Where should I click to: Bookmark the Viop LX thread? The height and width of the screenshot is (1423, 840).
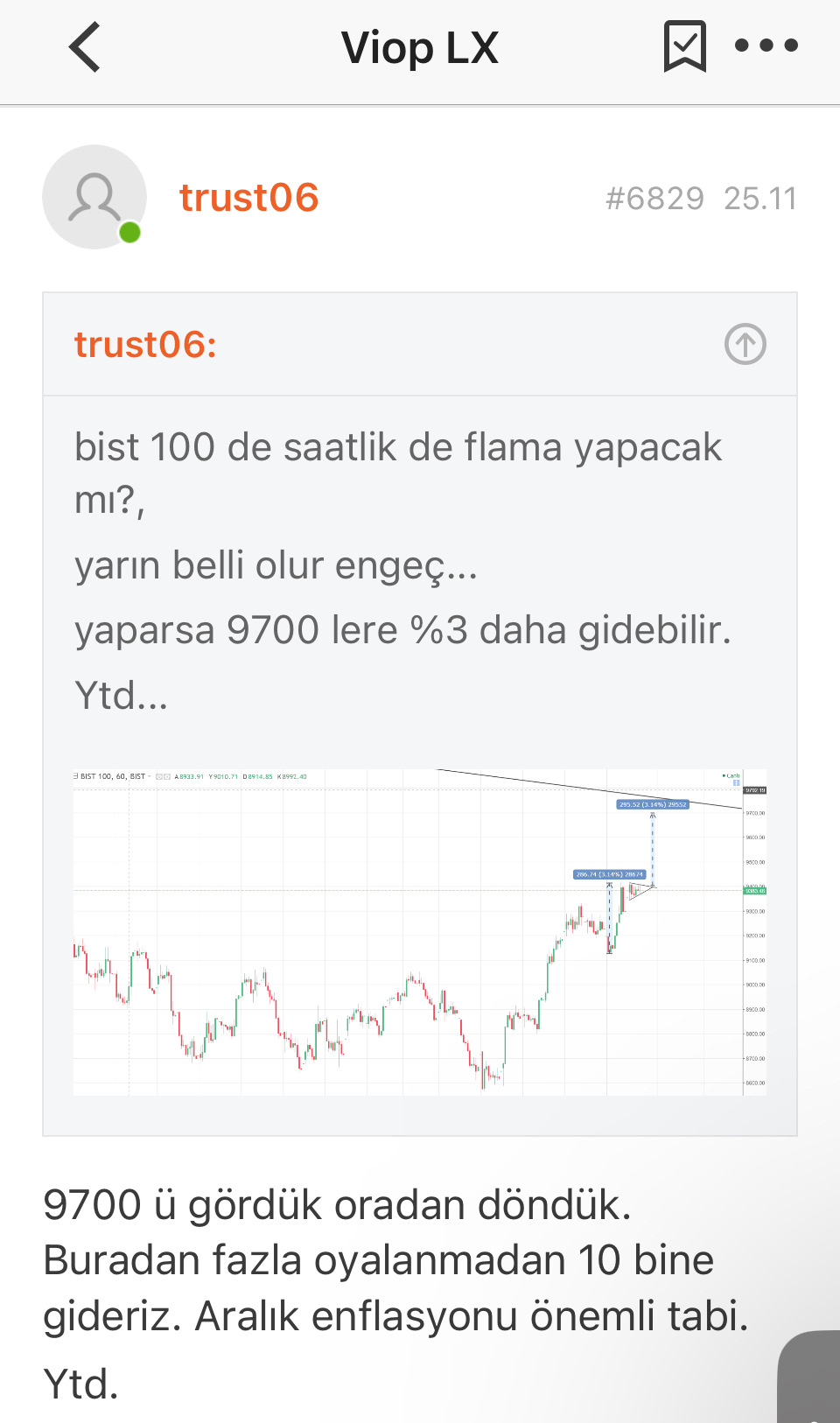[x=684, y=46]
